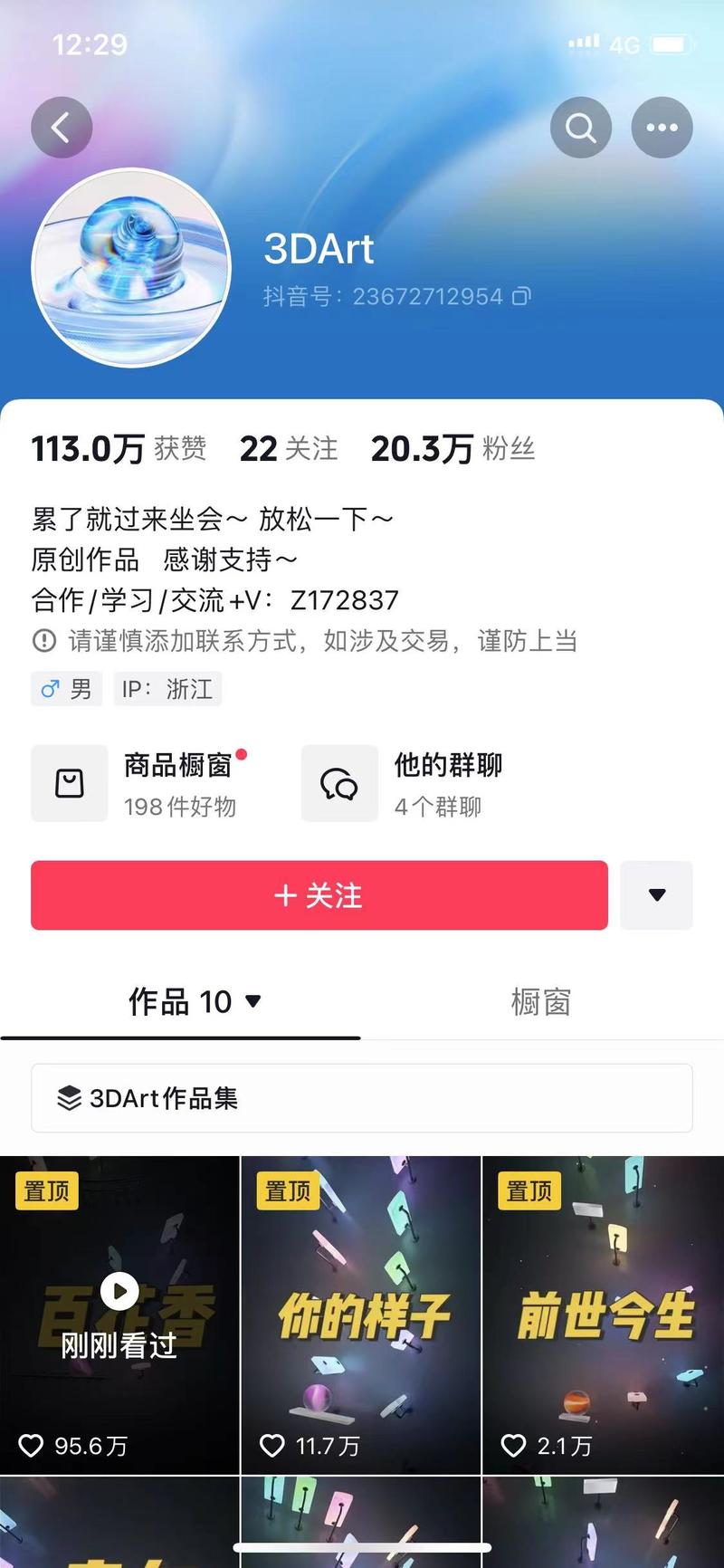Click the 3DArt作品集 collection stack icon
Image resolution: width=724 pixels, height=1568 pixels.
tap(69, 1097)
